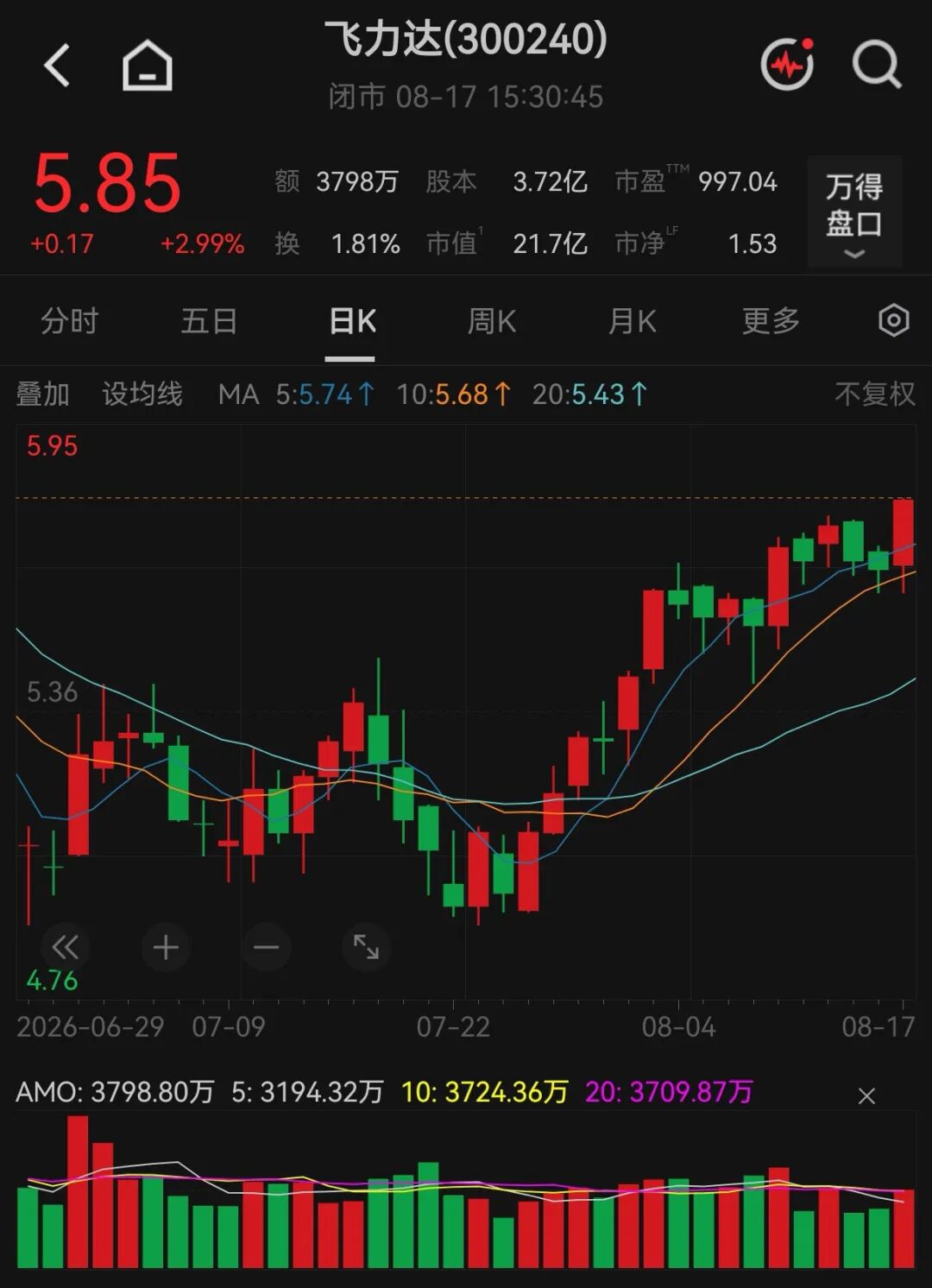Image resolution: width=932 pixels, height=1288 pixels.
Task: Open the home icon
Action: click(148, 66)
